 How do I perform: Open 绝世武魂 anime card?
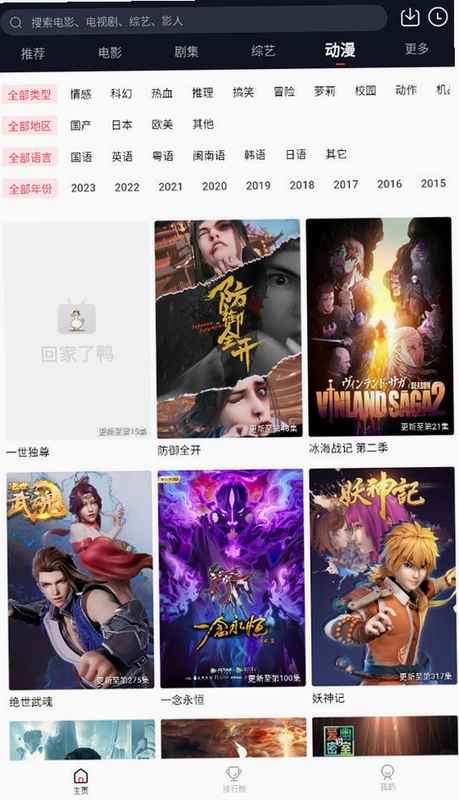pos(80,589)
